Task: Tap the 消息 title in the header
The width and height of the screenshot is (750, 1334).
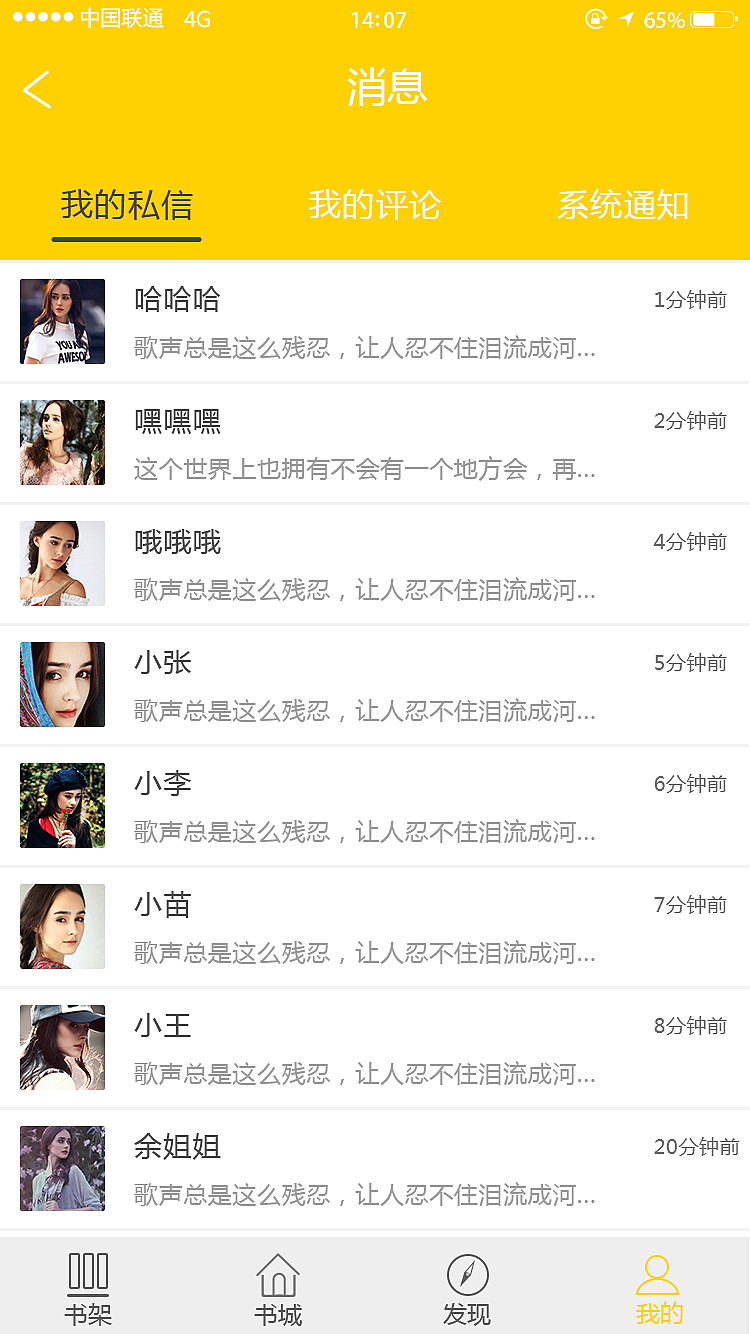Action: click(387, 88)
